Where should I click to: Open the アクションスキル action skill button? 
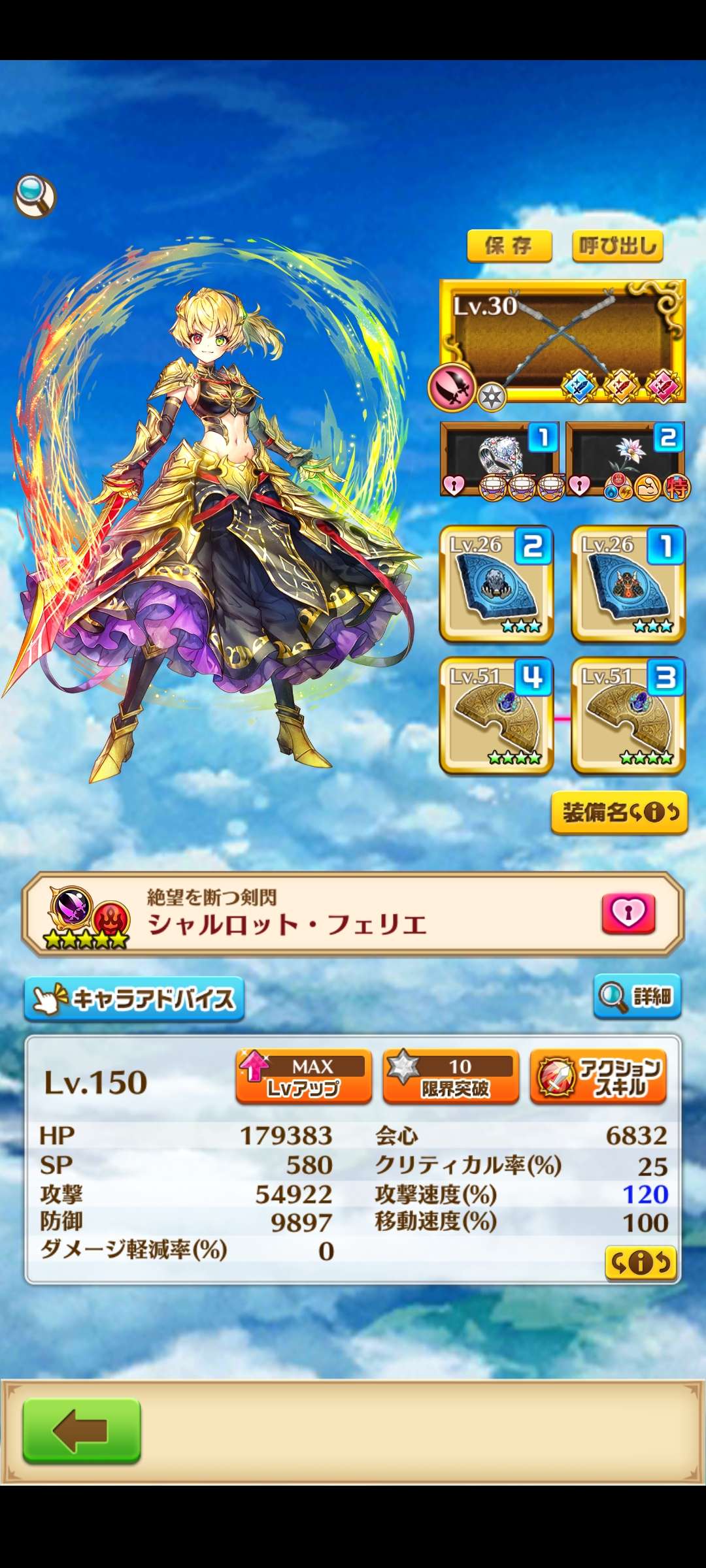(598, 1077)
